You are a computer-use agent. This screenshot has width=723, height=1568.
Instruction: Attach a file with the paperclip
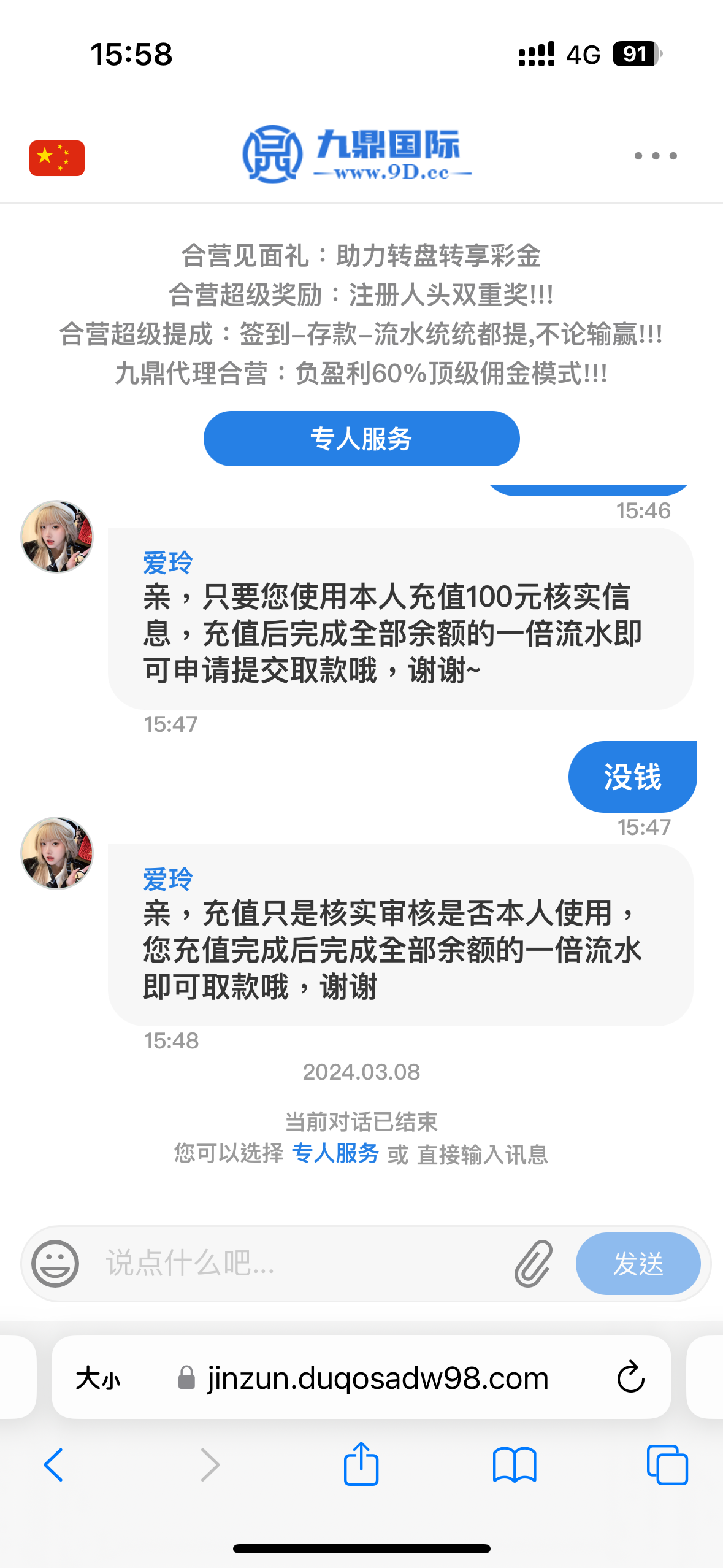click(x=533, y=1264)
